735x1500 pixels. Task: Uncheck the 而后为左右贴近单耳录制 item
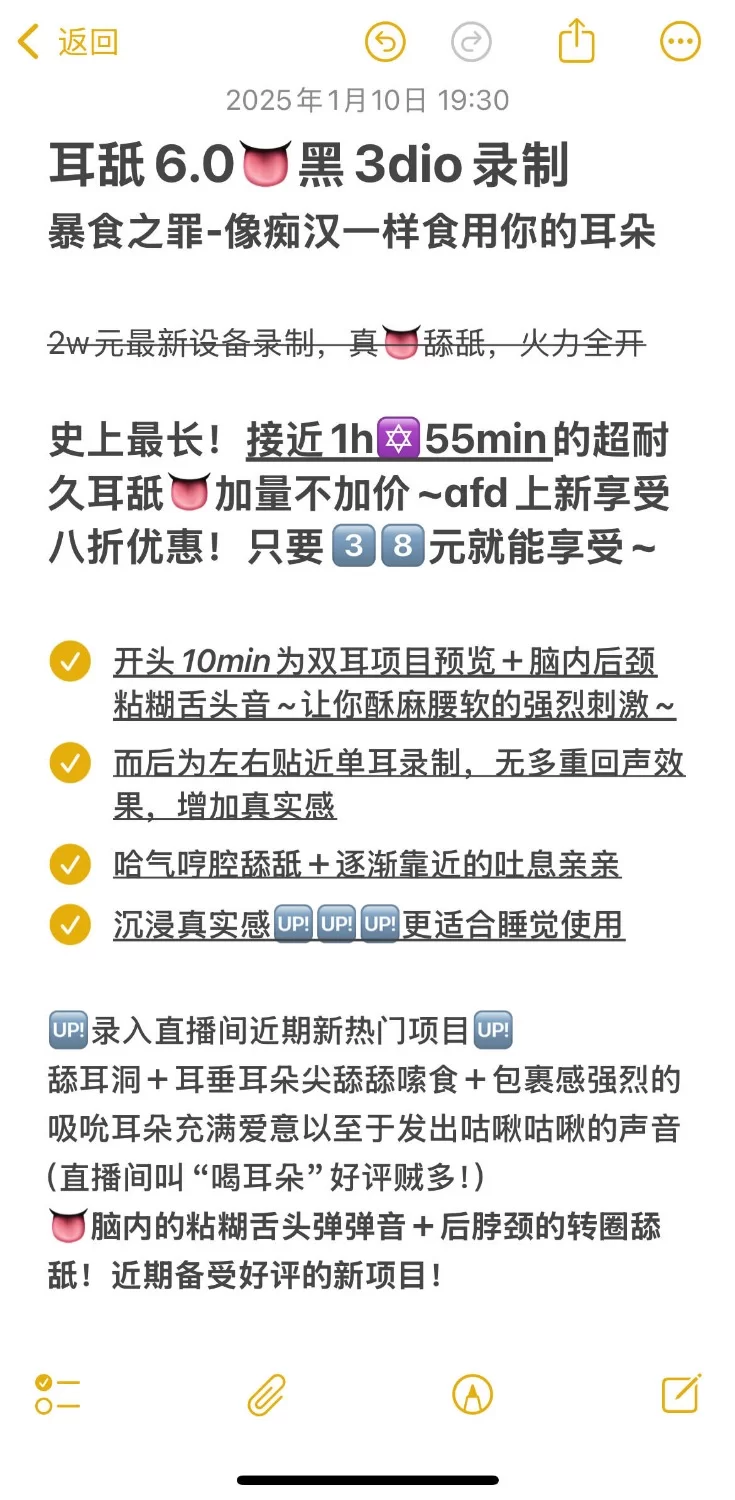(70, 764)
